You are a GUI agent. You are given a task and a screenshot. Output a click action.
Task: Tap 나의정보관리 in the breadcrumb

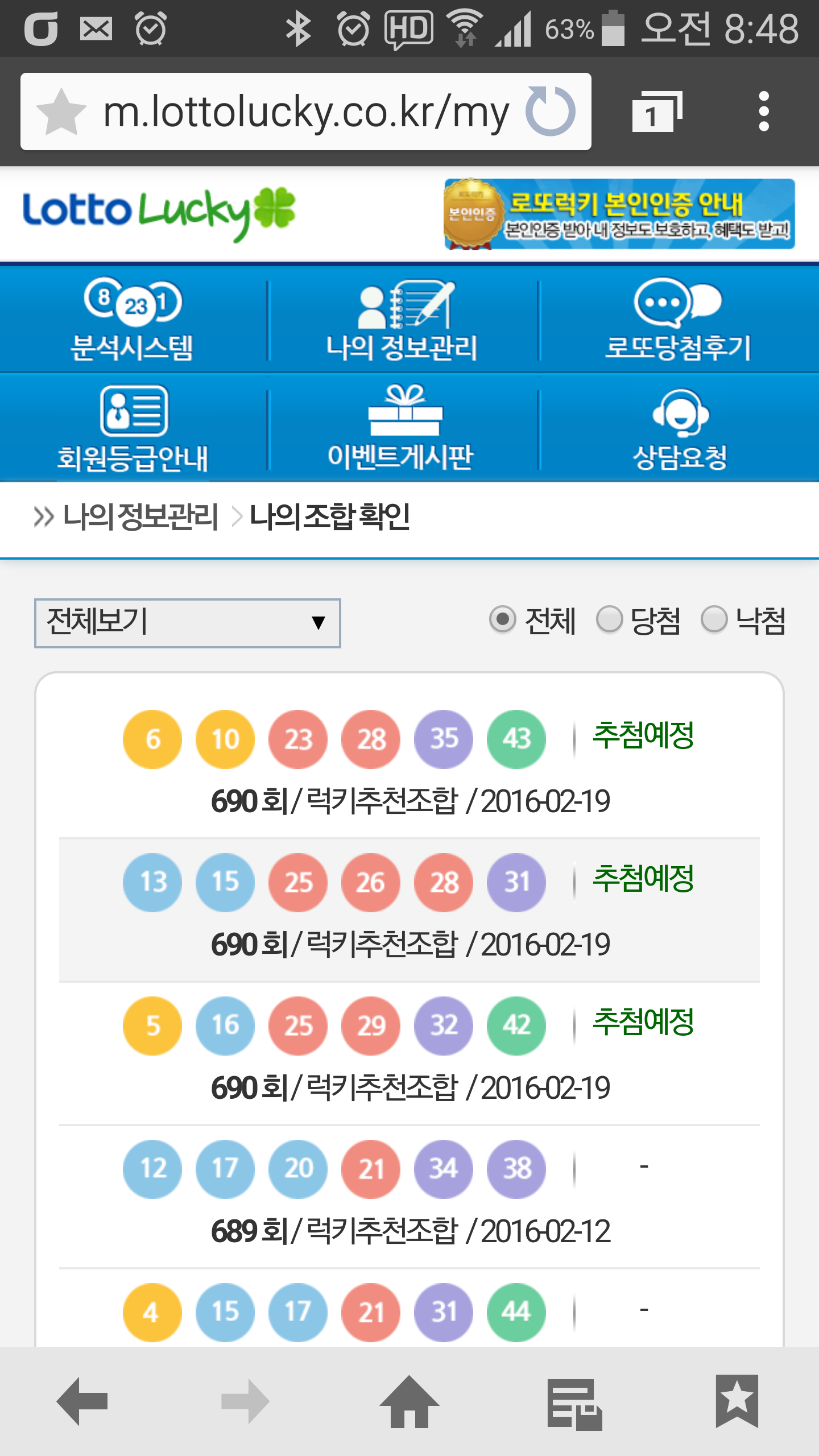[x=140, y=517]
